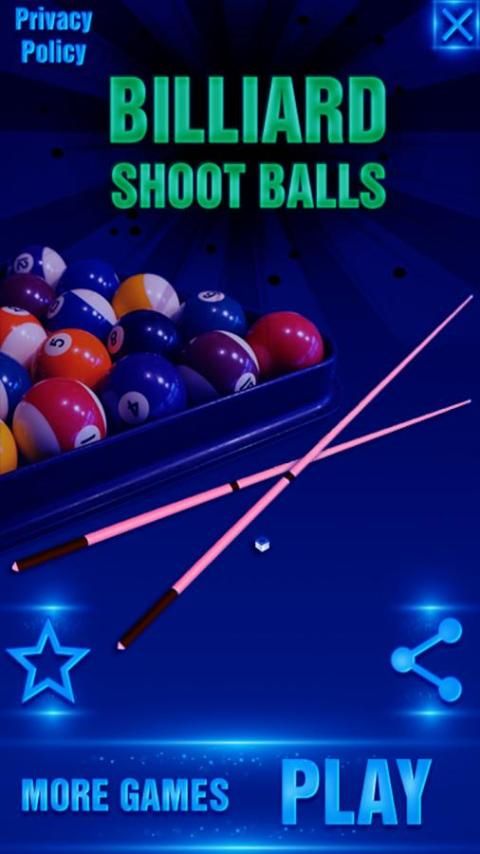Start the game with the Play button
This screenshot has width=480, height=854.
coord(356,791)
